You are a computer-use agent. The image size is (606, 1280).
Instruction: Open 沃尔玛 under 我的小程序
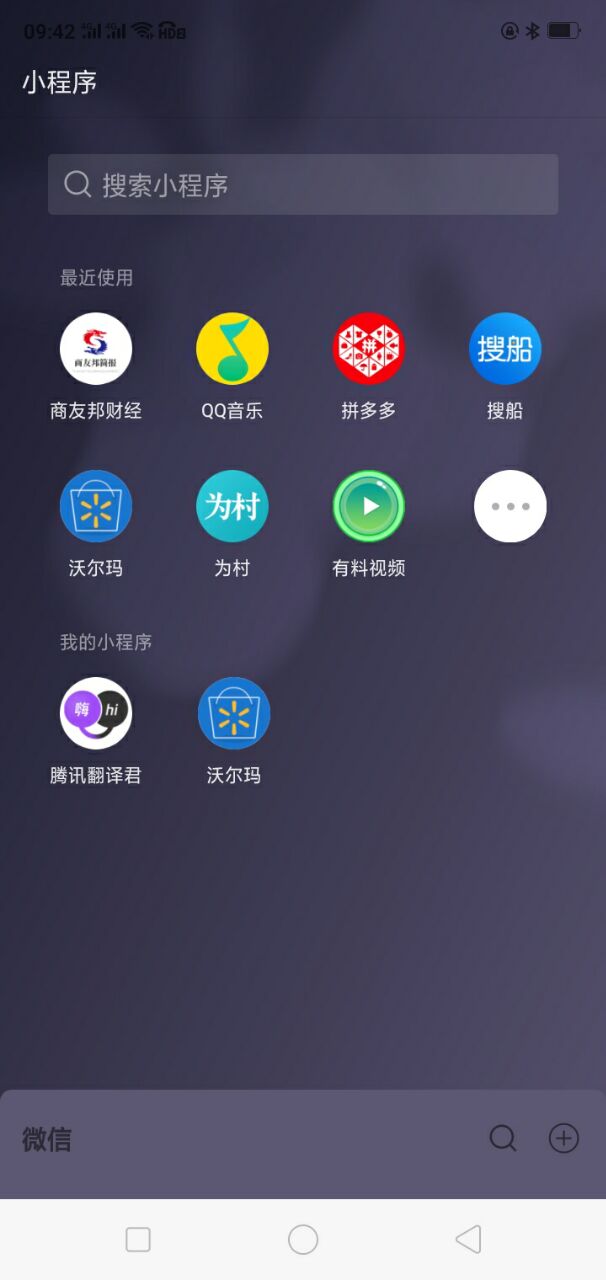(234, 713)
